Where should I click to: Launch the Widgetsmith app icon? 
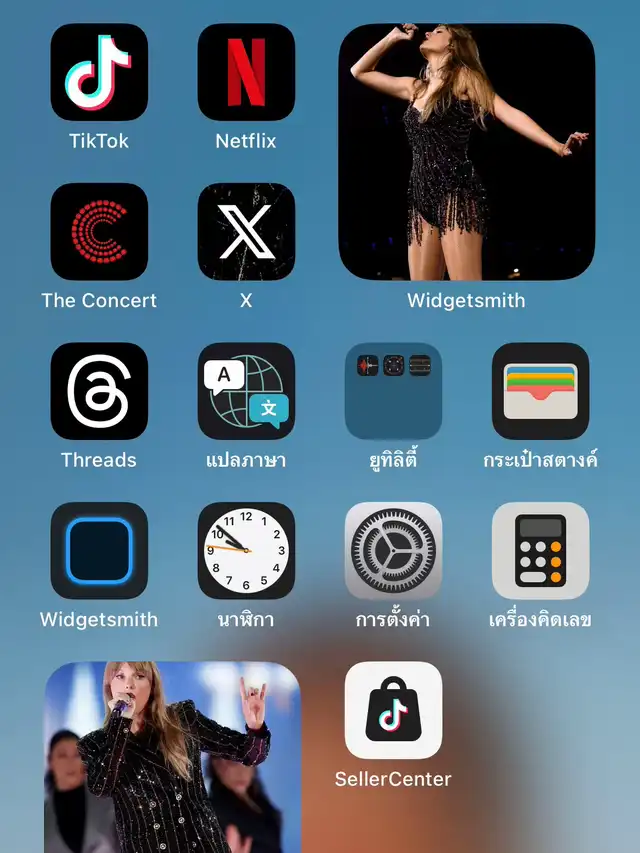[x=99, y=550]
